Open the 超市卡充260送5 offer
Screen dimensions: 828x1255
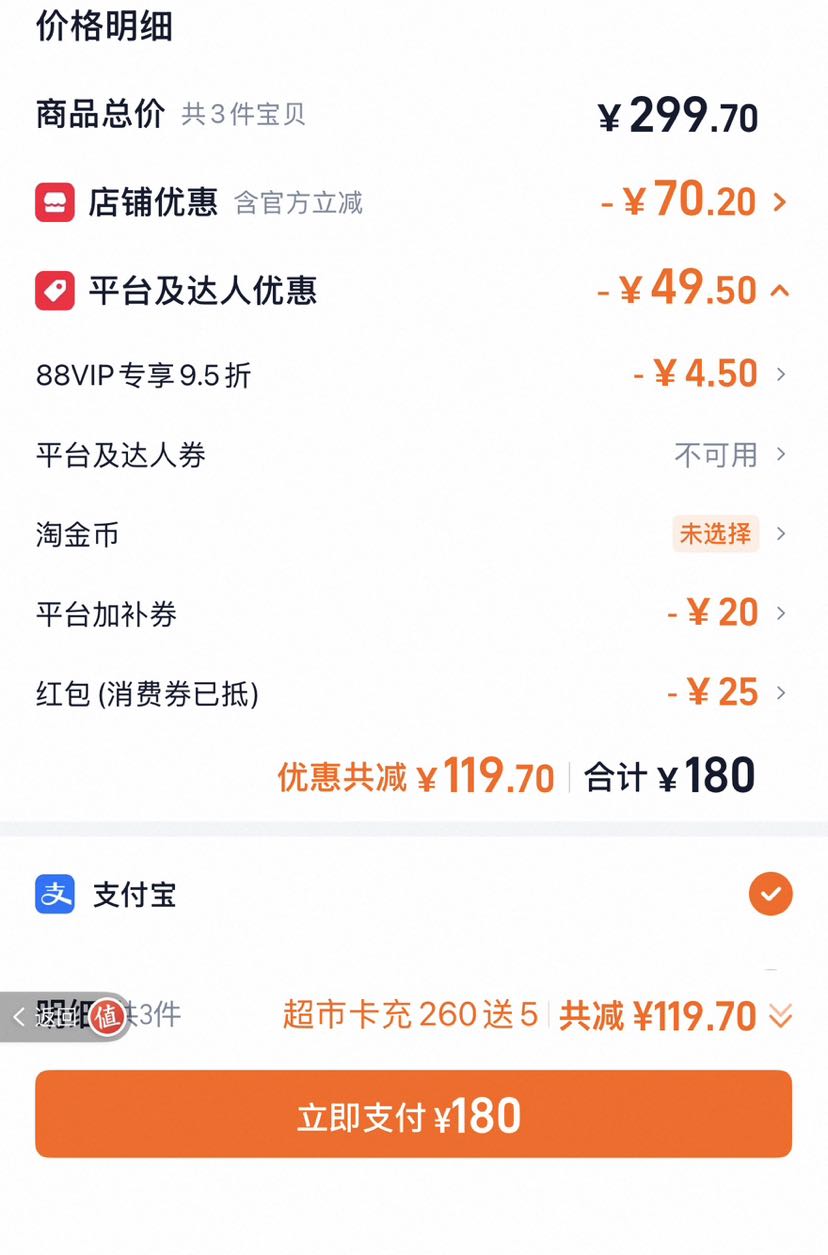pyautogui.click(x=411, y=1015)
